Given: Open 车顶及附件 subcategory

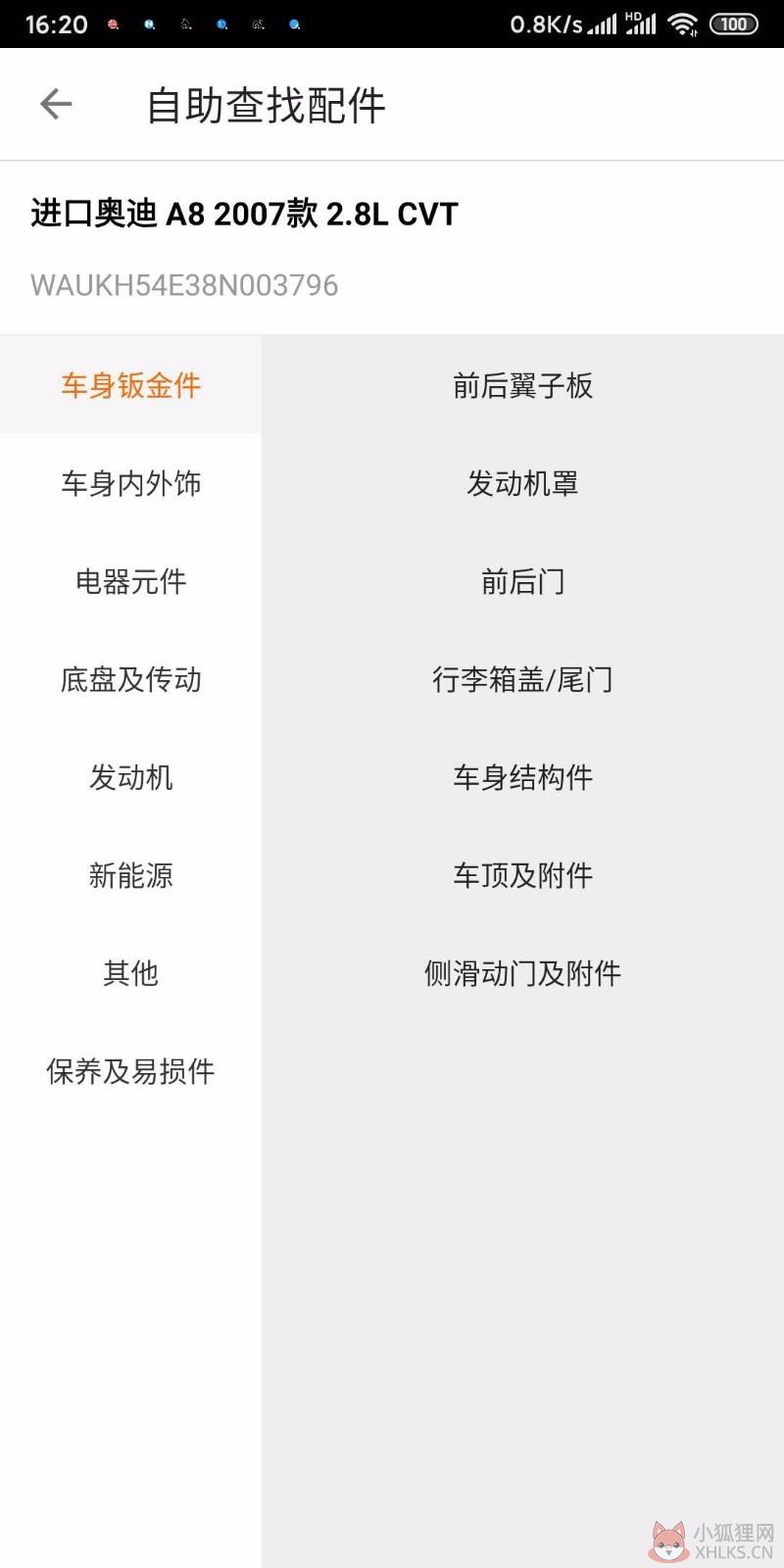Looking at the screenshot, I should point(522,874).
